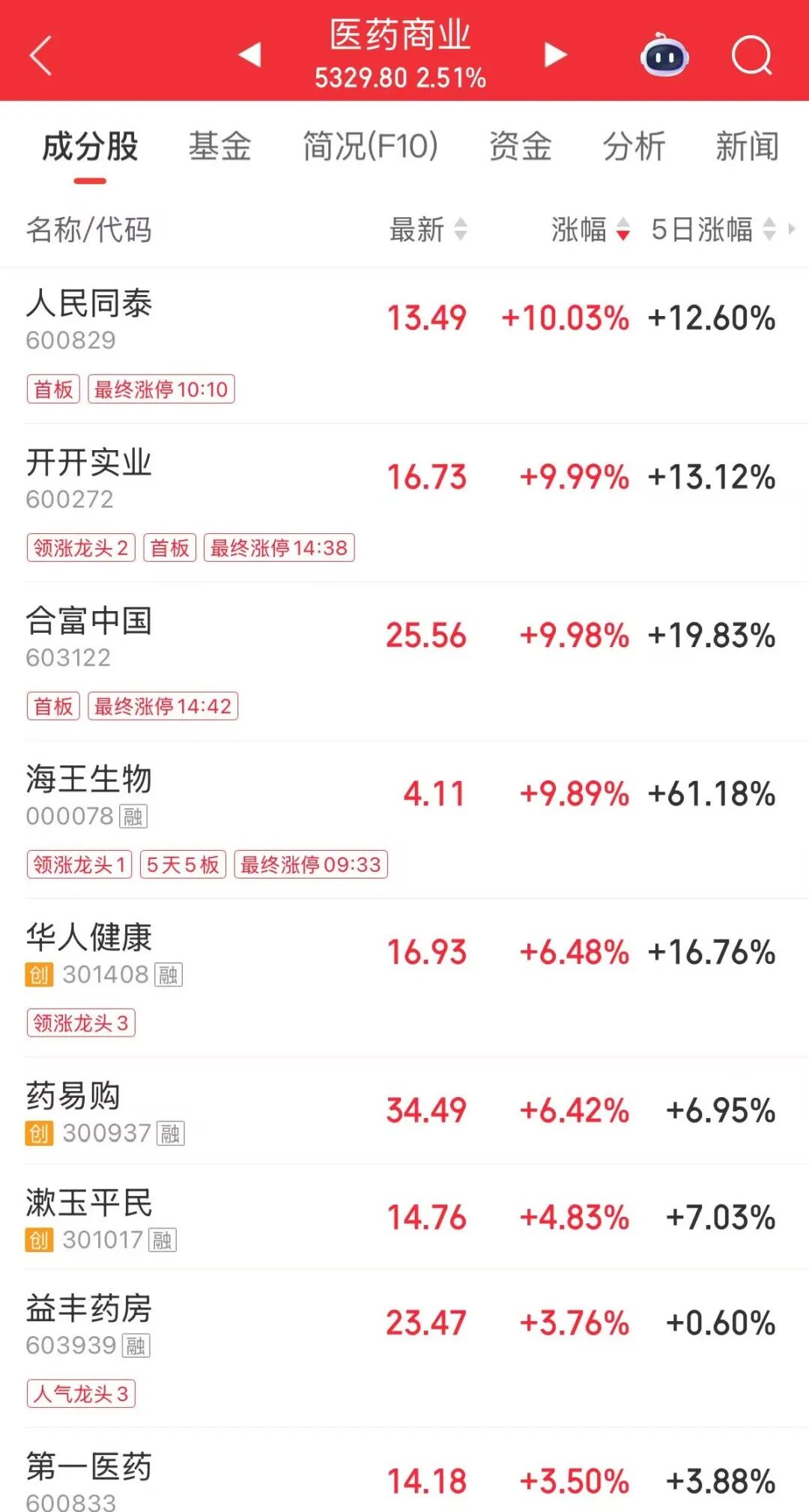Switch to the 资金 tab
Viewport: 809px width, 1512px height.
(x=521, y=146)
